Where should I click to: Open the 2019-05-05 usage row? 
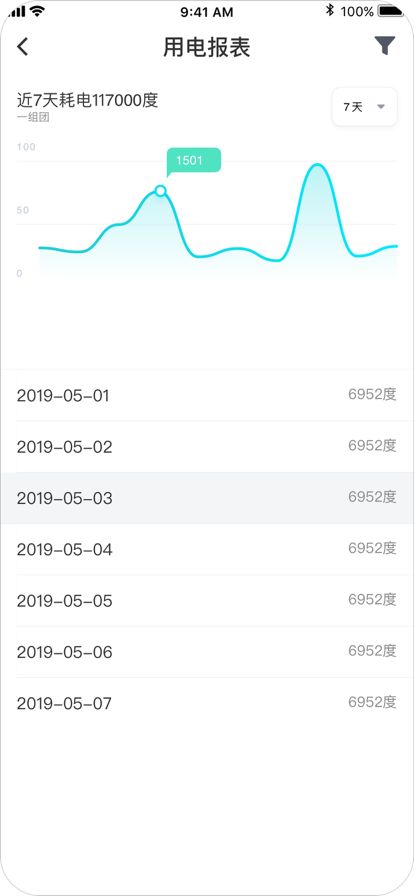click(207, 601)
